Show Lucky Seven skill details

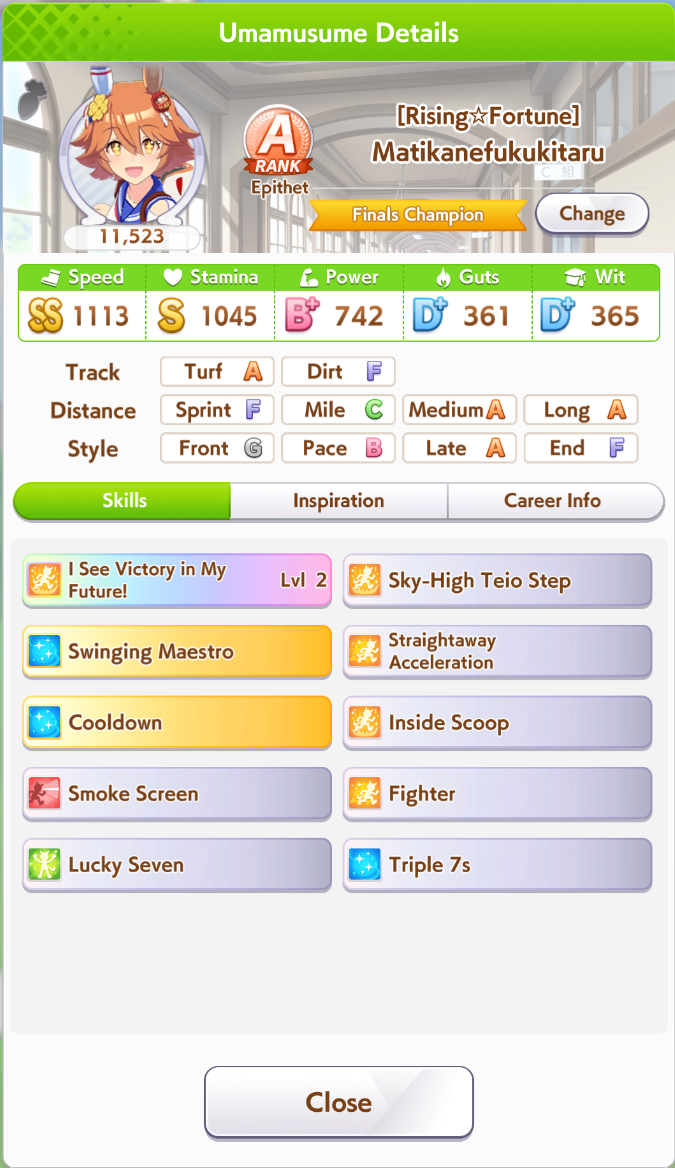click(x=177, y=864)
